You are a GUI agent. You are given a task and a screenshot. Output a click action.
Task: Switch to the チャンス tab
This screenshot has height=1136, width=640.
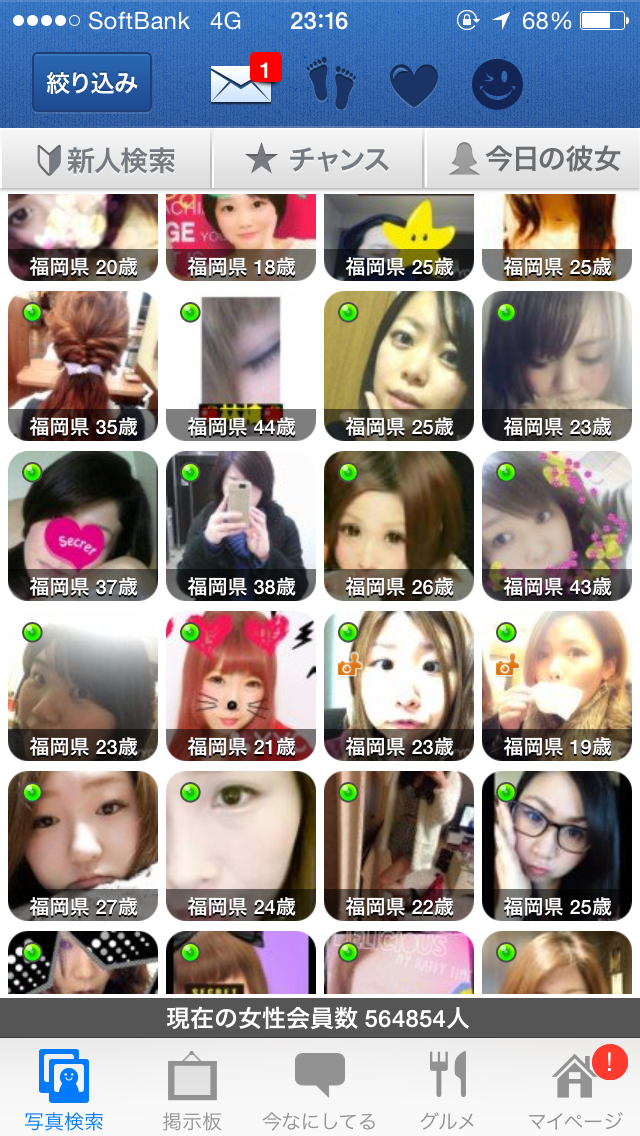318,158
